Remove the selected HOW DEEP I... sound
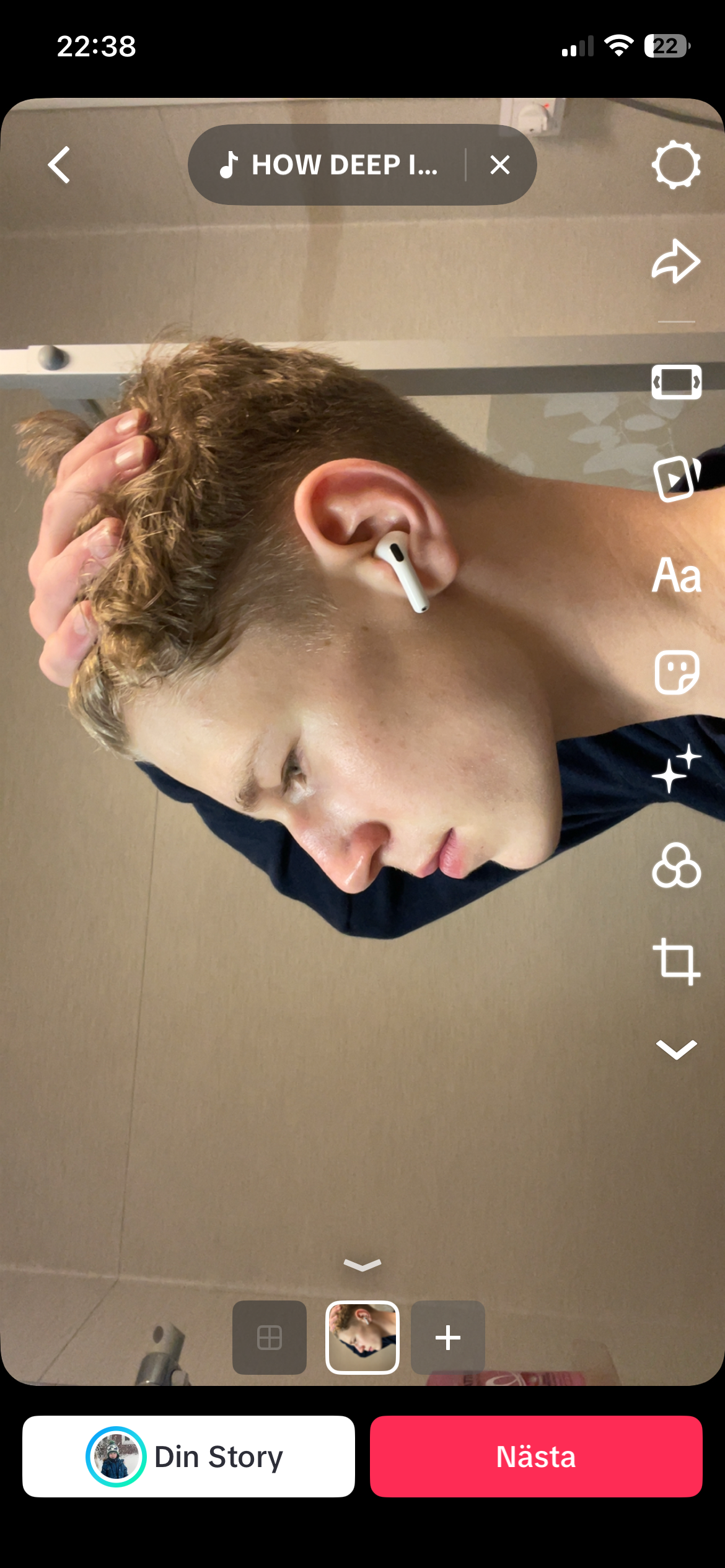This screenshot has width=725, height=1568. (499, 165)
